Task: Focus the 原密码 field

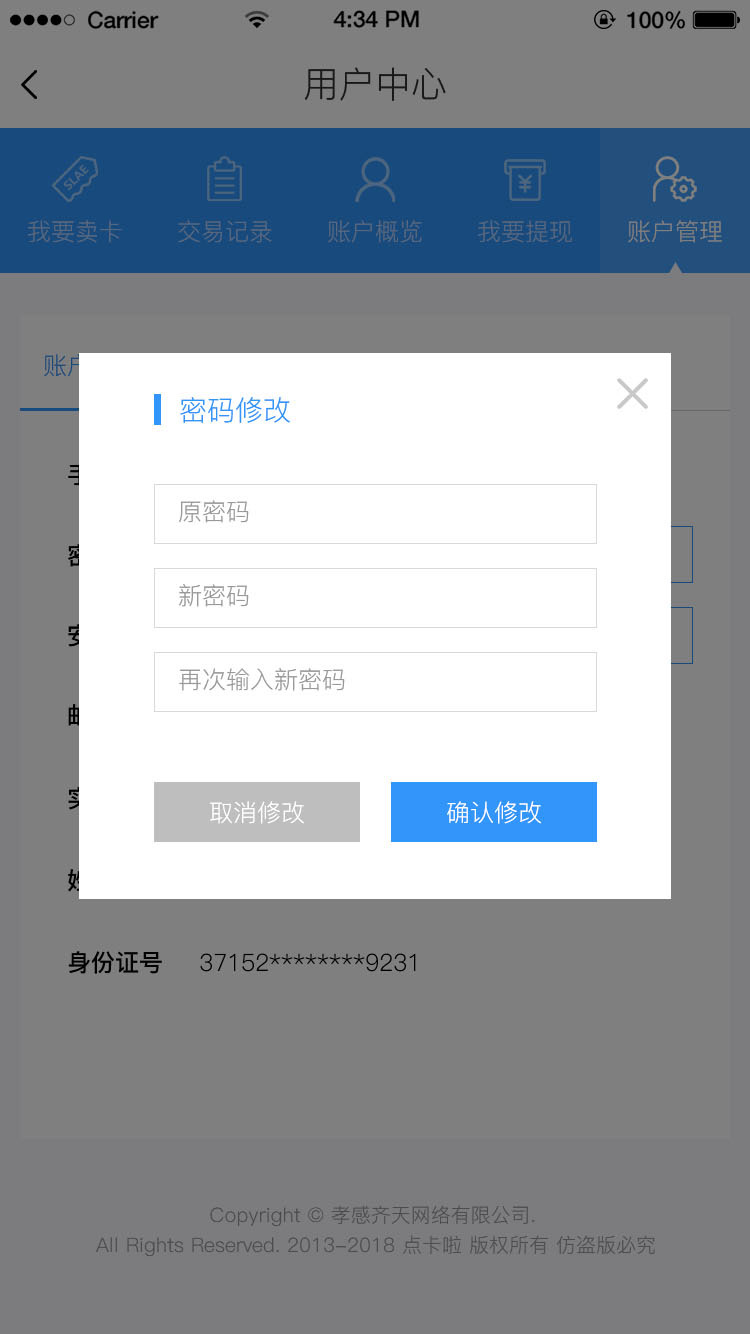Action: tap(375, 514)
